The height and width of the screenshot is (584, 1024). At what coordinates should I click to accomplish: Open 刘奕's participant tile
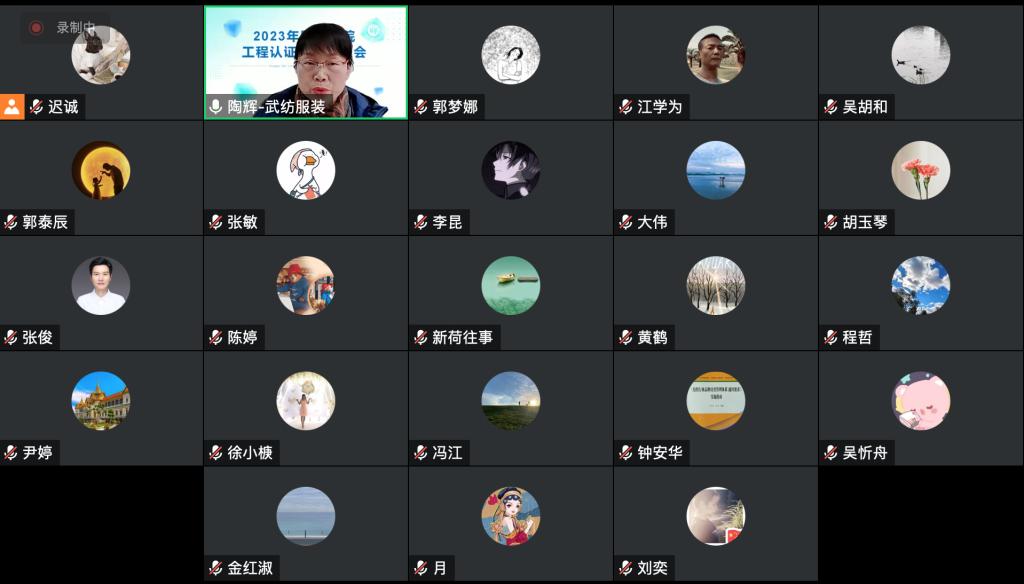(715, 522)
